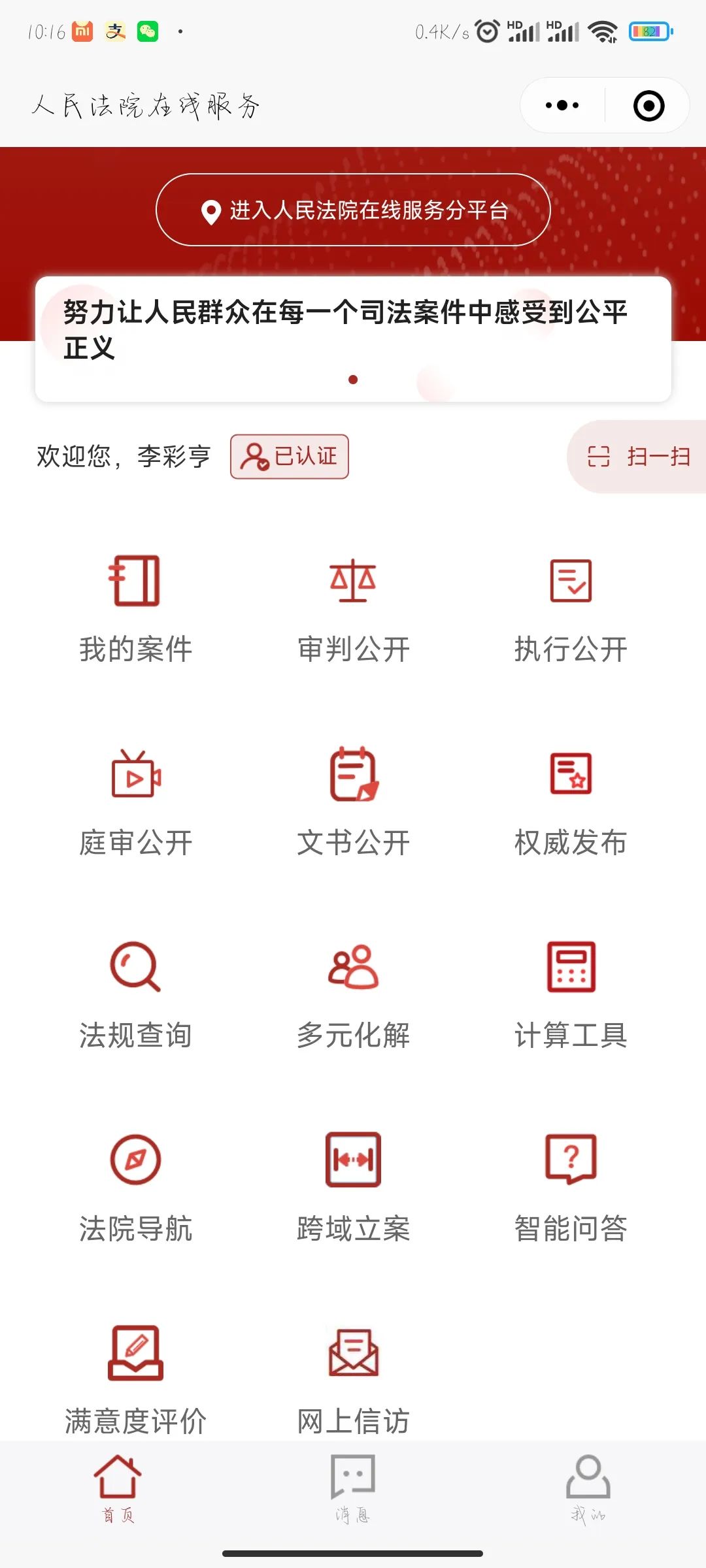Open 权威发布
The width and height of the screenshot is (706, 1568).
571,801
